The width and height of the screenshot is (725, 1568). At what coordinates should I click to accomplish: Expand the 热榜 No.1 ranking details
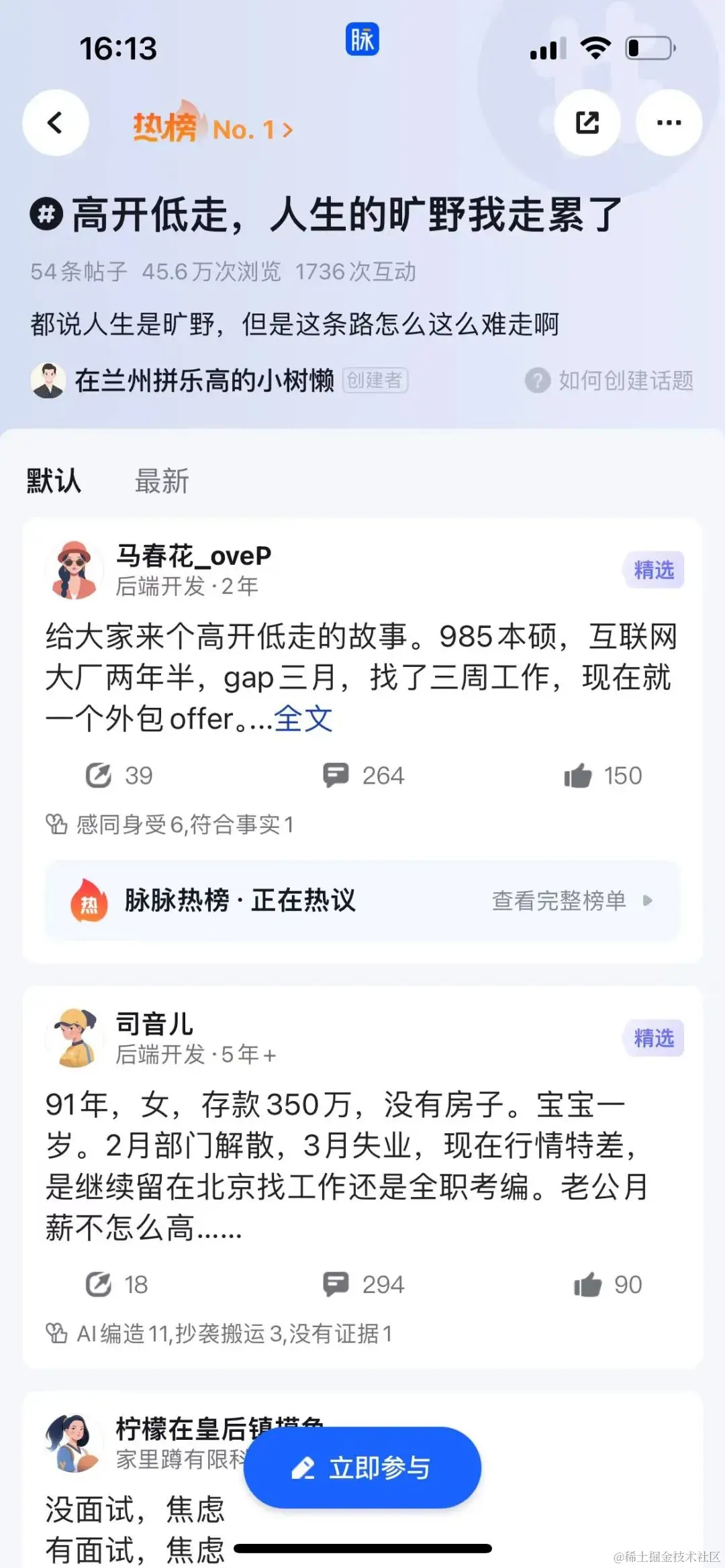click(208, 127)
